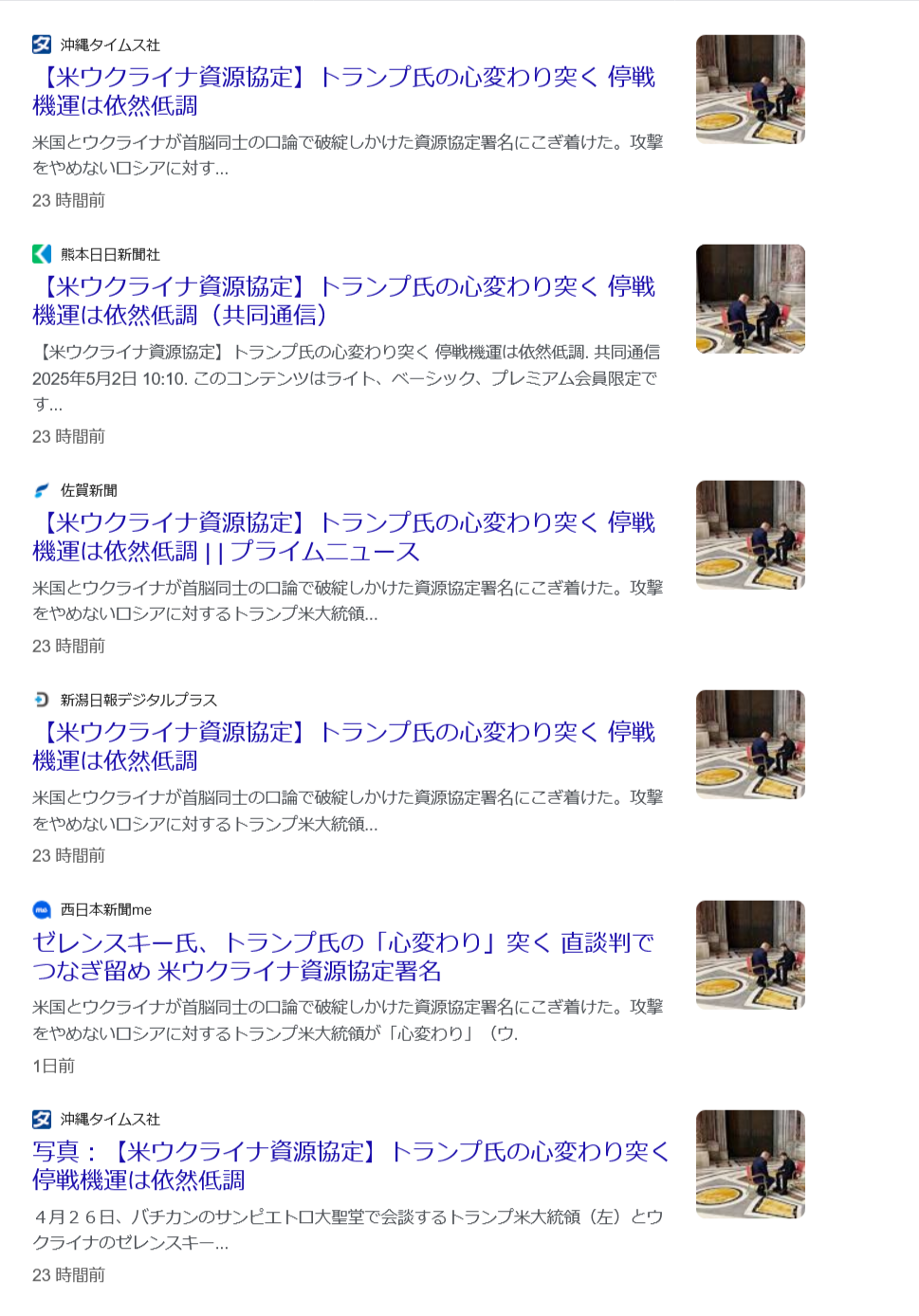919x1316 pixels.
Task: Tap the thumbnail beside the 新潟日報デジタルプラス result
Action: (x=750, y=744)
